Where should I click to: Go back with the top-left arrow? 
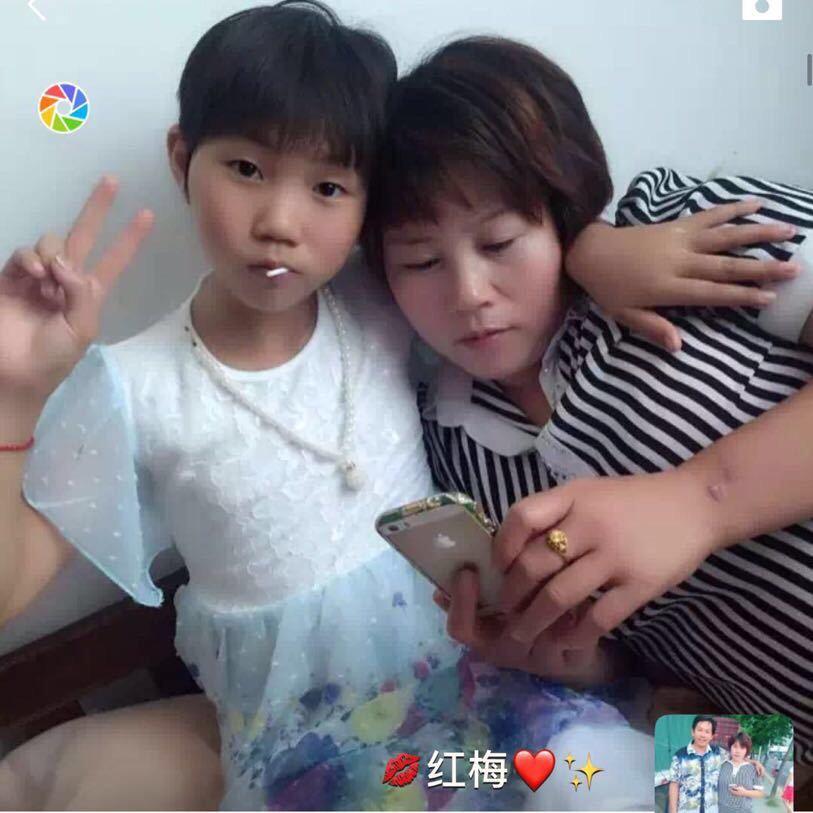click(37, 9)
